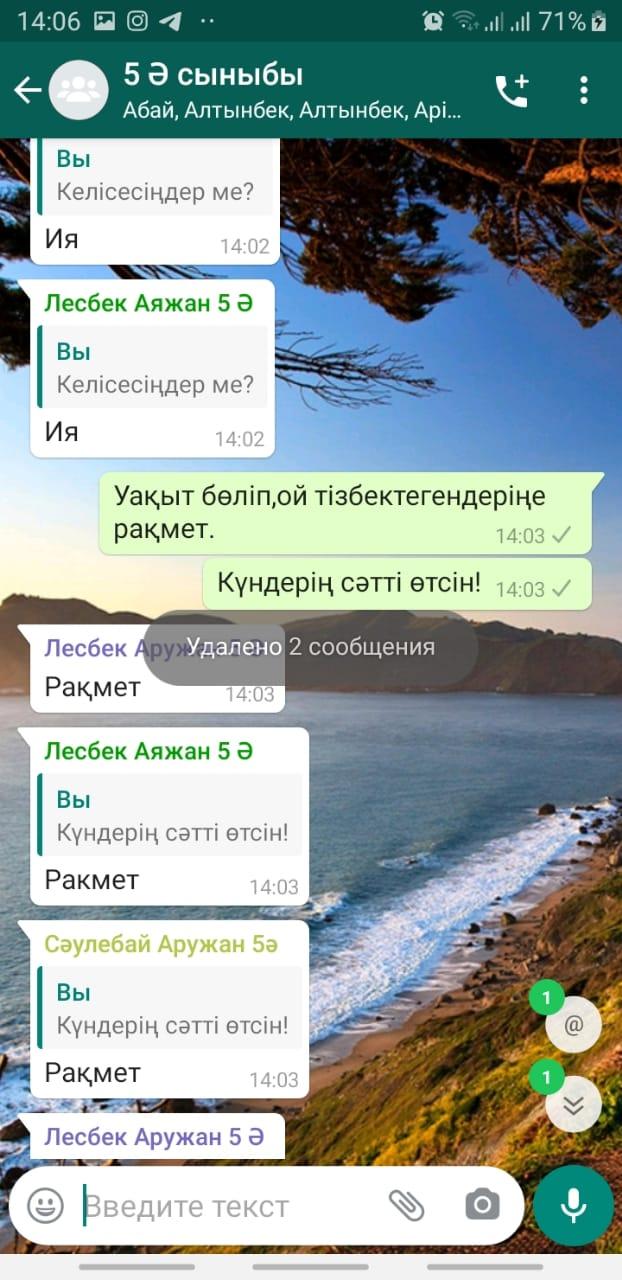Open the 5 Ә сыныбы group info
The height and width of the screenshot is (1280, 622).
292,90
